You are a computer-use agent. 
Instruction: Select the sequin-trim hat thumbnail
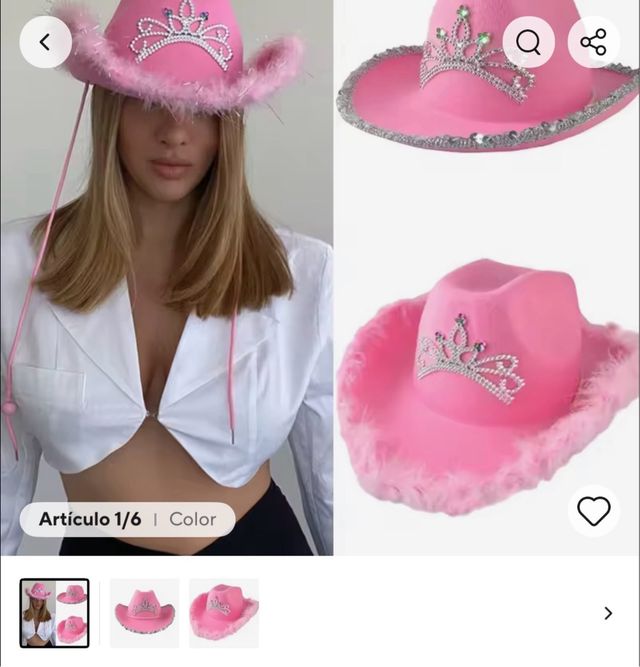pos(144,613)
